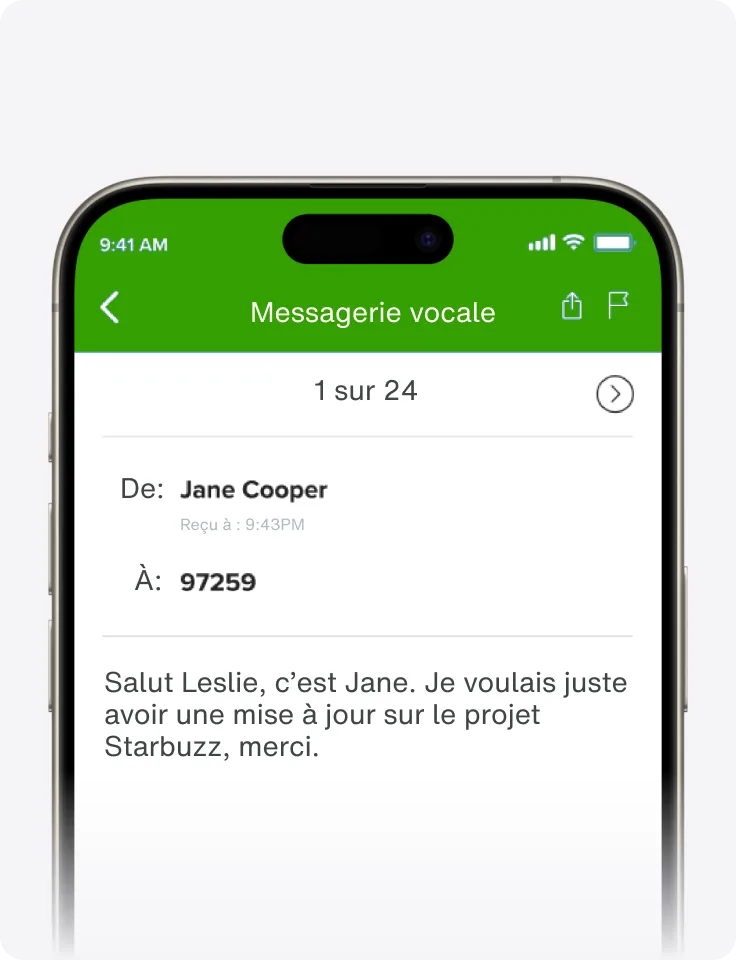Select the export arrow in the green header
The width and height of the screenshot is (736, 960).
[x=571, y=308]
